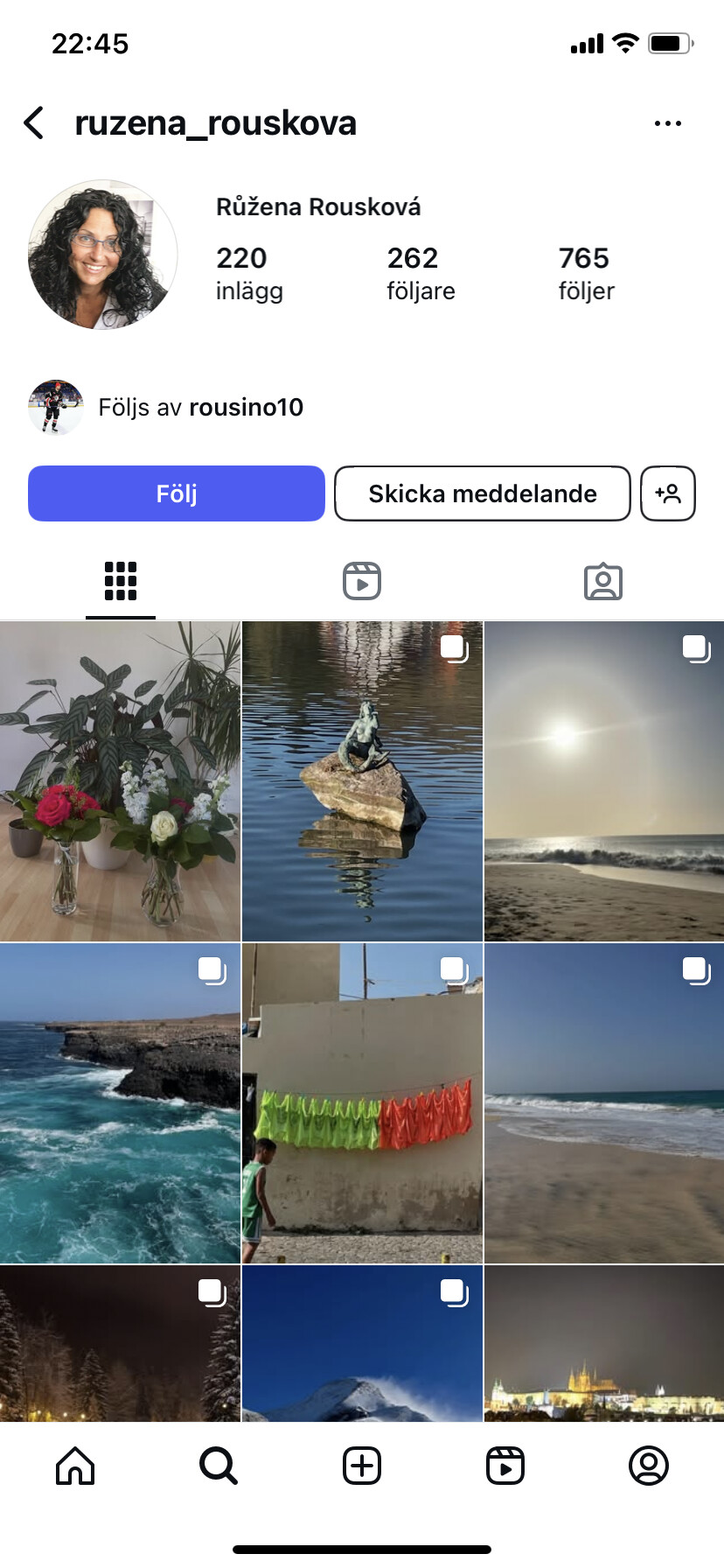The height and width of the screenshot is (1568, 724).
Task: Open suggested accounts via add-person icon
Action: [668, 493]
